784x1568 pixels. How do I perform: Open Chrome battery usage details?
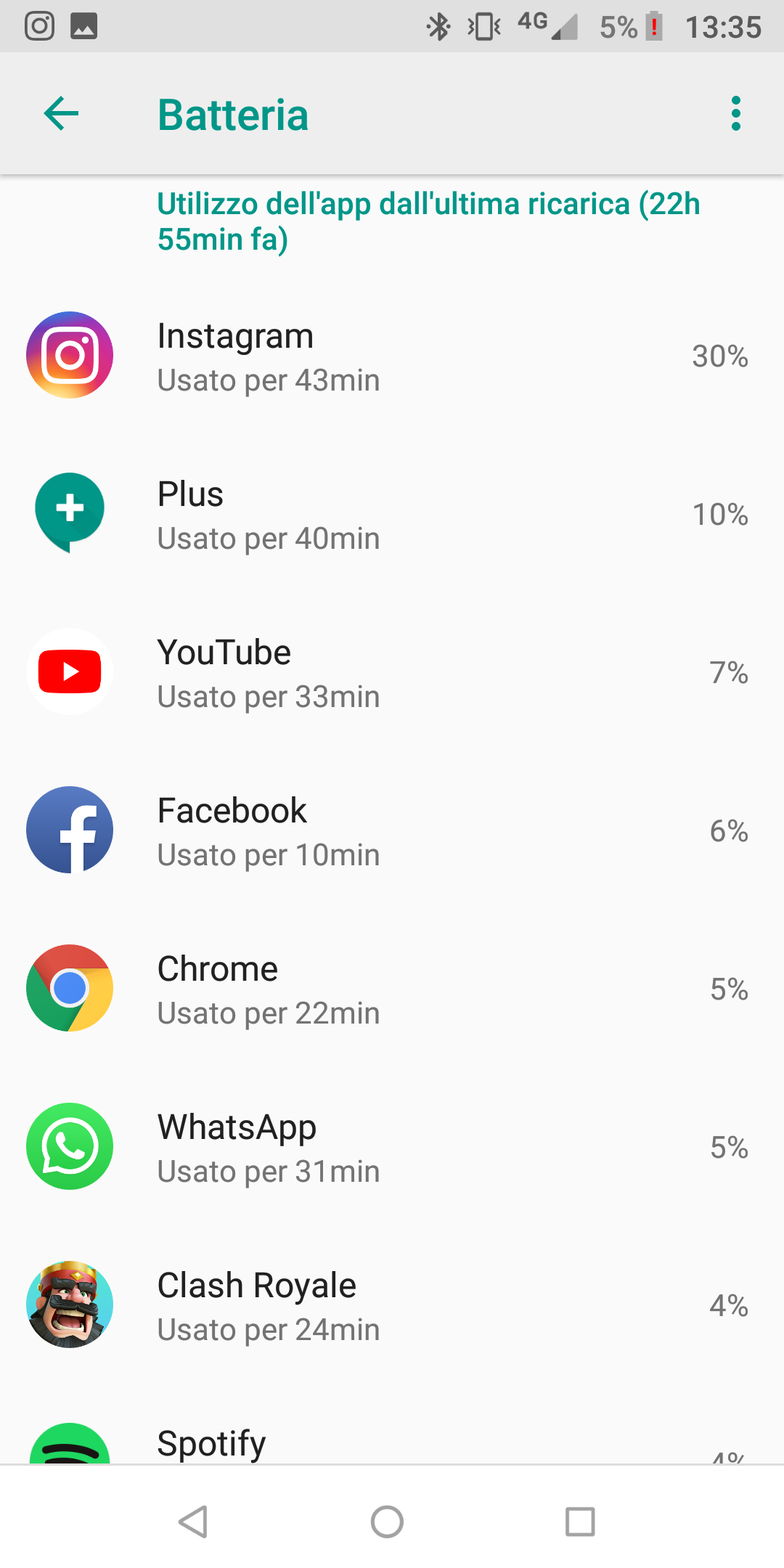pyautogui.click(x=392, y=989)
